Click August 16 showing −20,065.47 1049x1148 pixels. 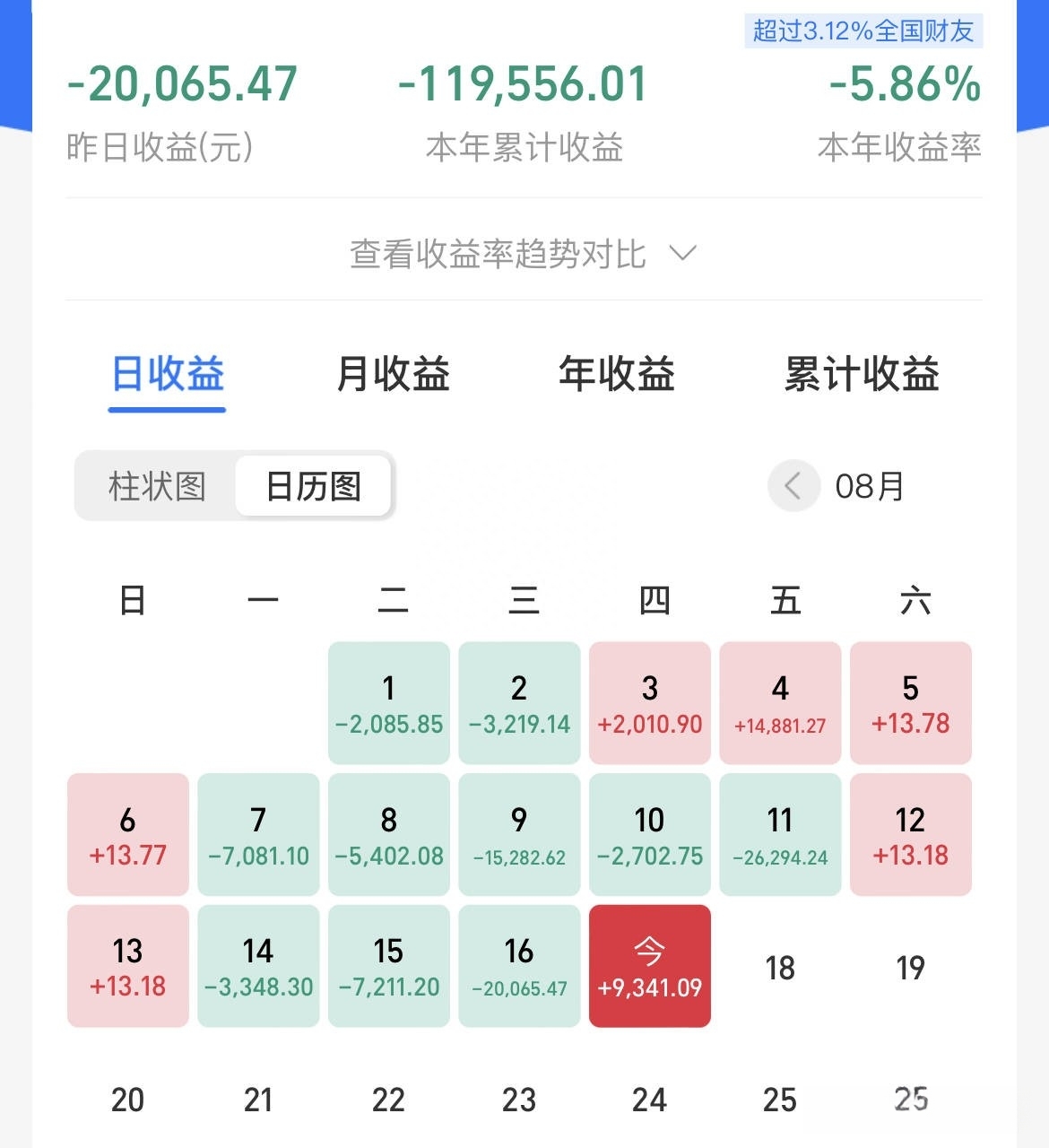coord(518,966)
